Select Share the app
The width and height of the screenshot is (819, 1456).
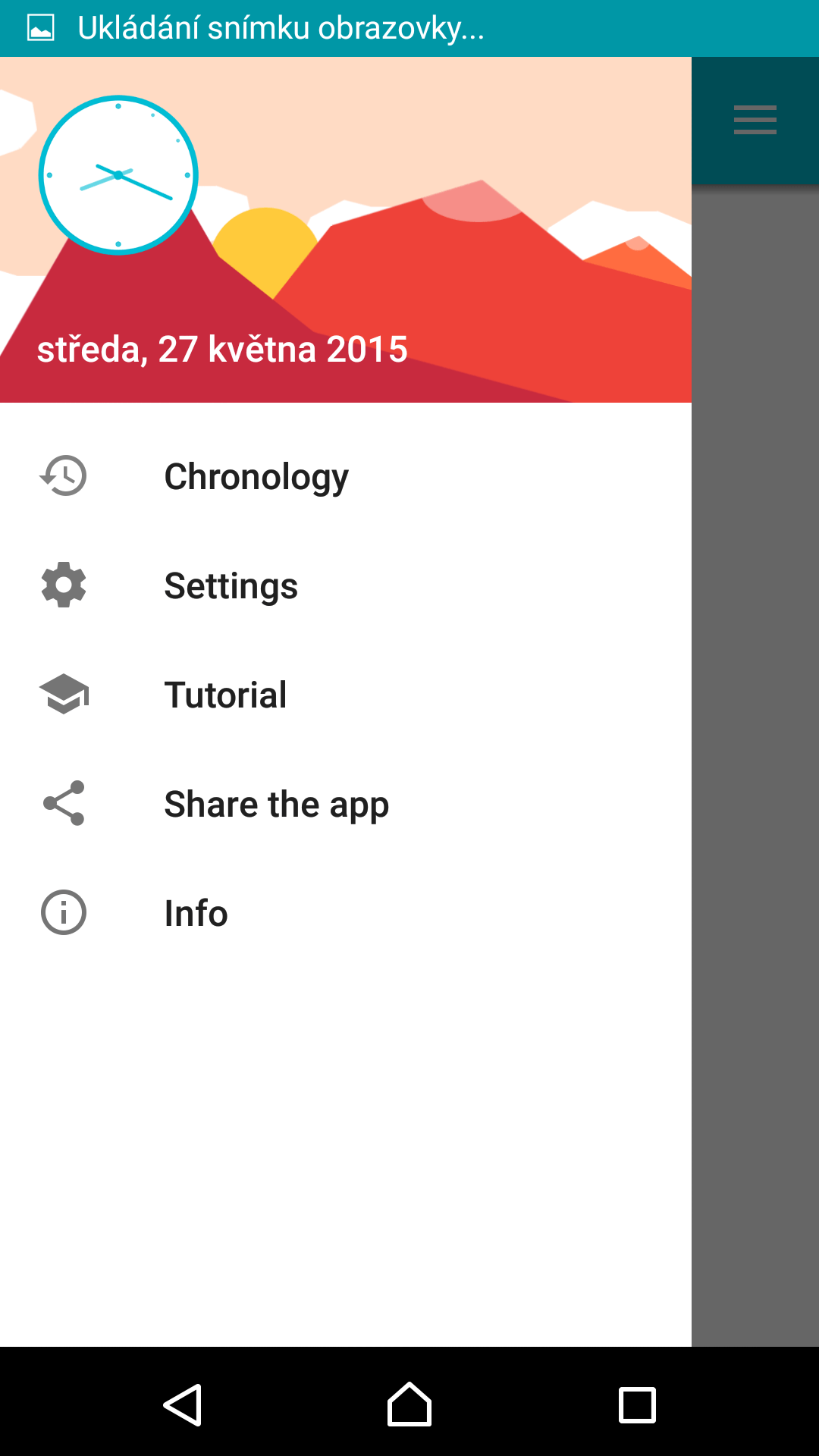pyautogui.click(x=346, y=804)
